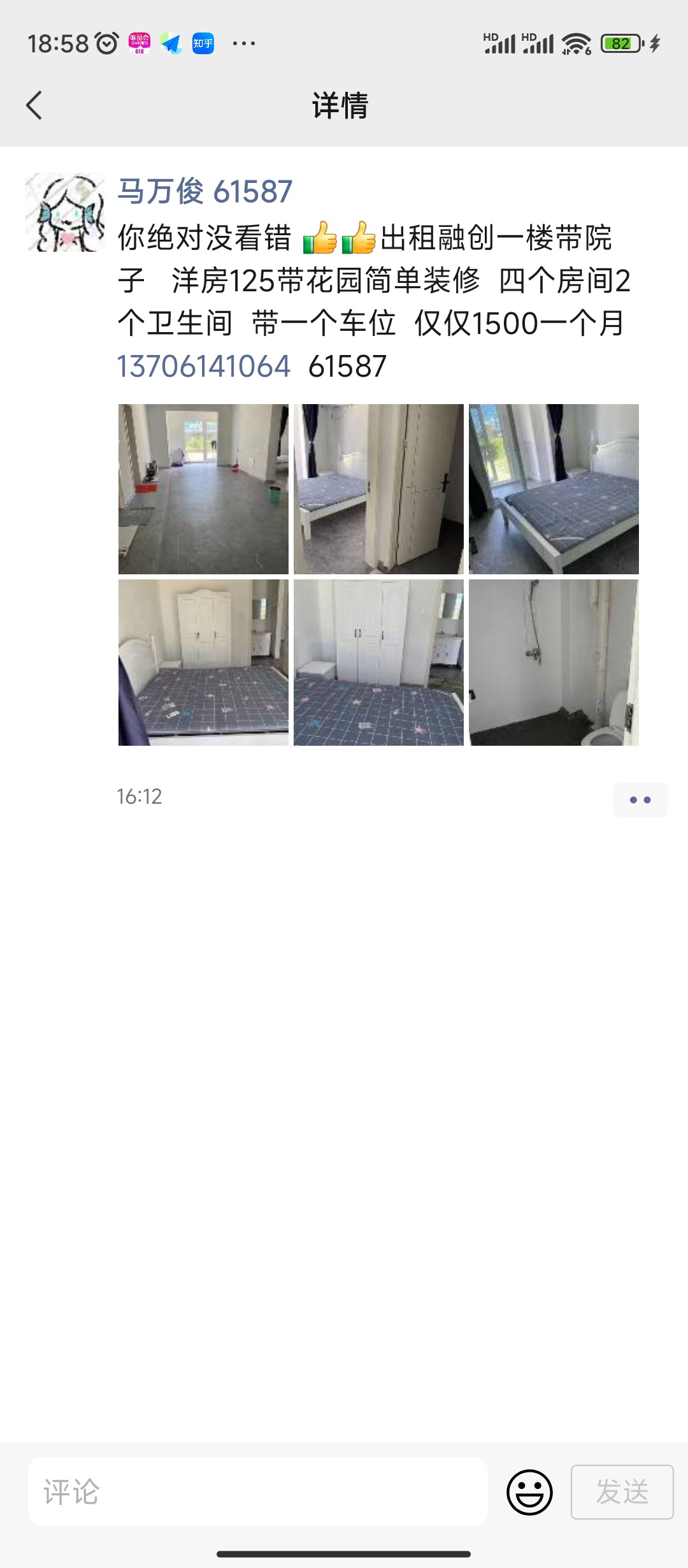Focus the 评论 comment input field
Image resolution: width=688 pixels, height=1568 pixels.
coord(258,1492)
